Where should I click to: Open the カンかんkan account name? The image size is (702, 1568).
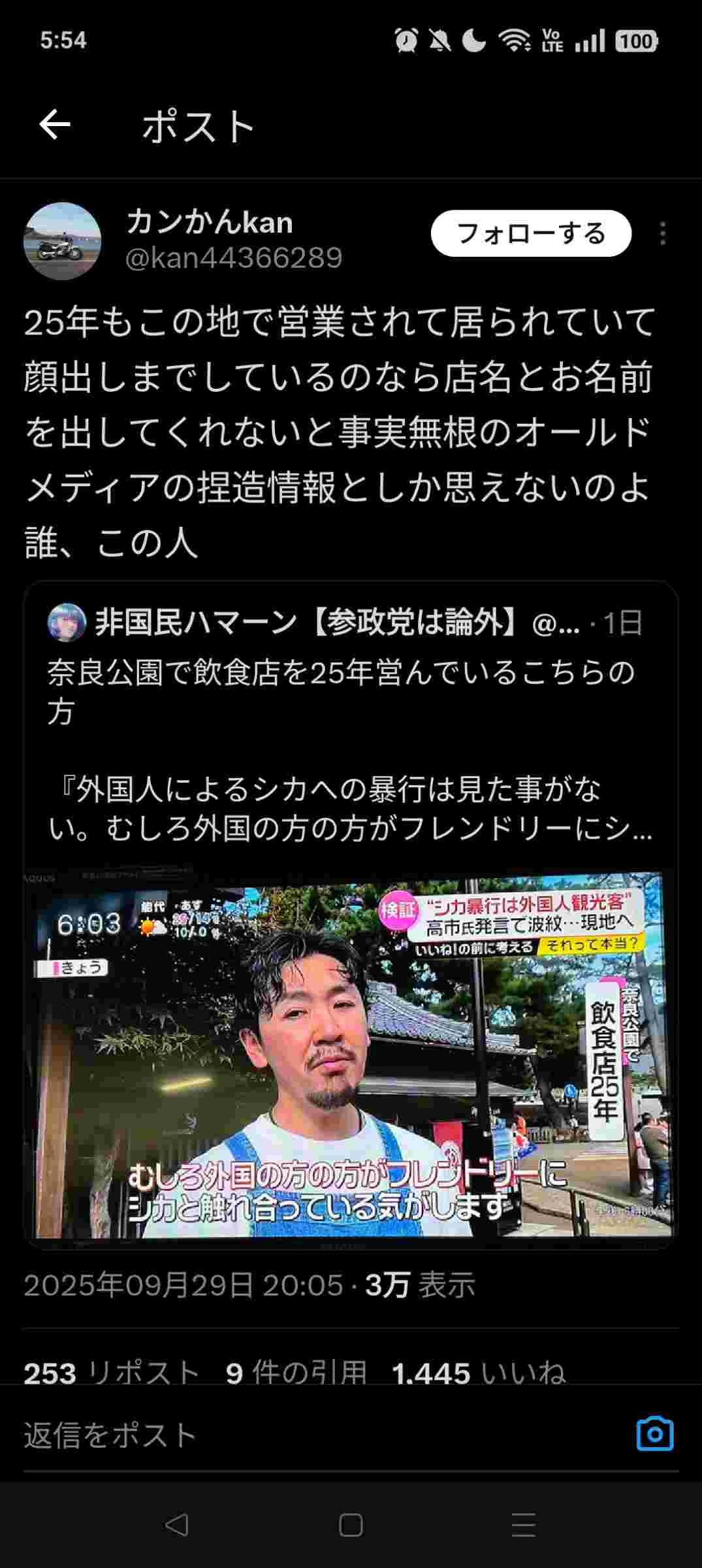pos(210,223)
